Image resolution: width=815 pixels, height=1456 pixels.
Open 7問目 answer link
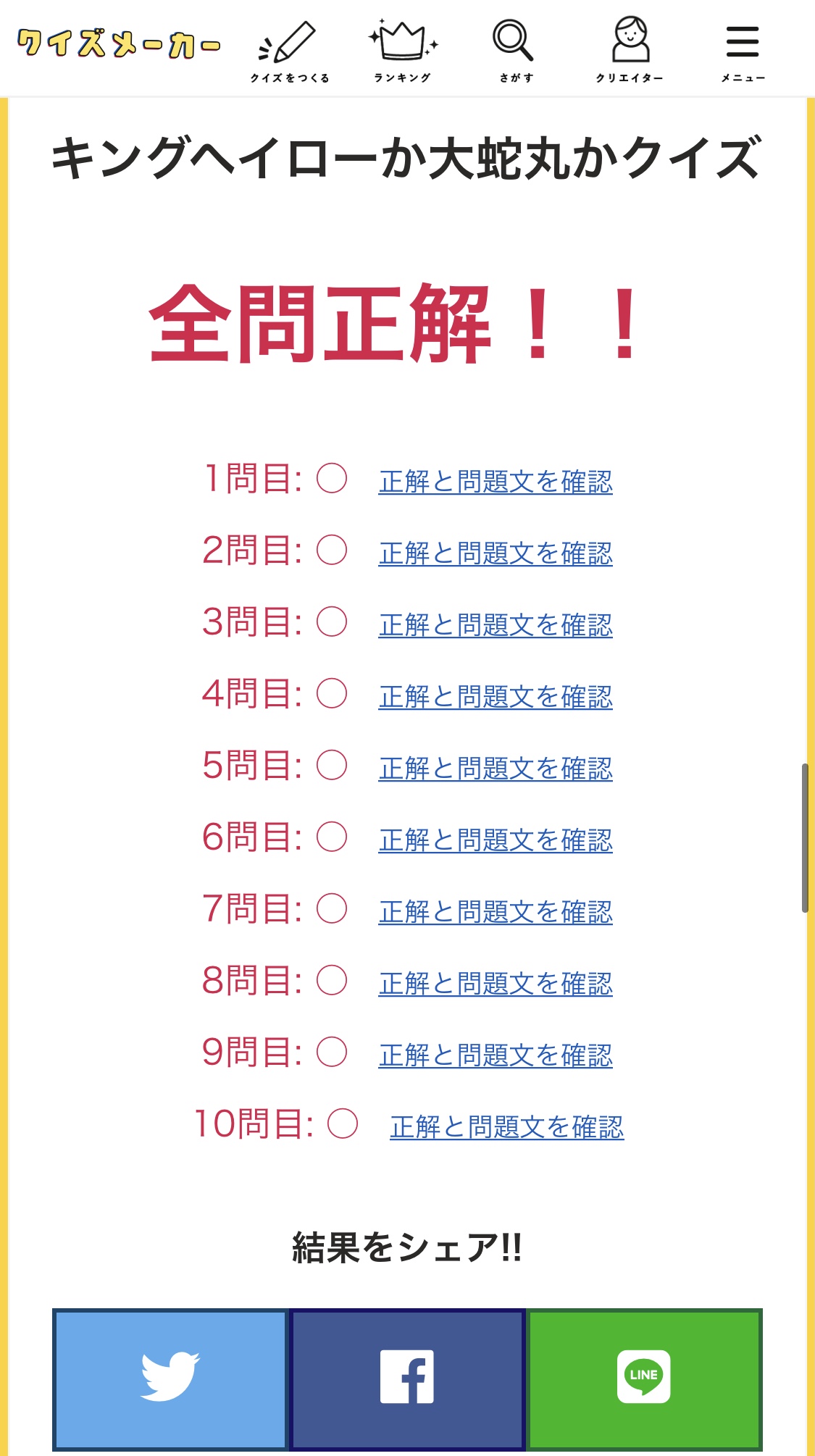click(x=496, y=912)
